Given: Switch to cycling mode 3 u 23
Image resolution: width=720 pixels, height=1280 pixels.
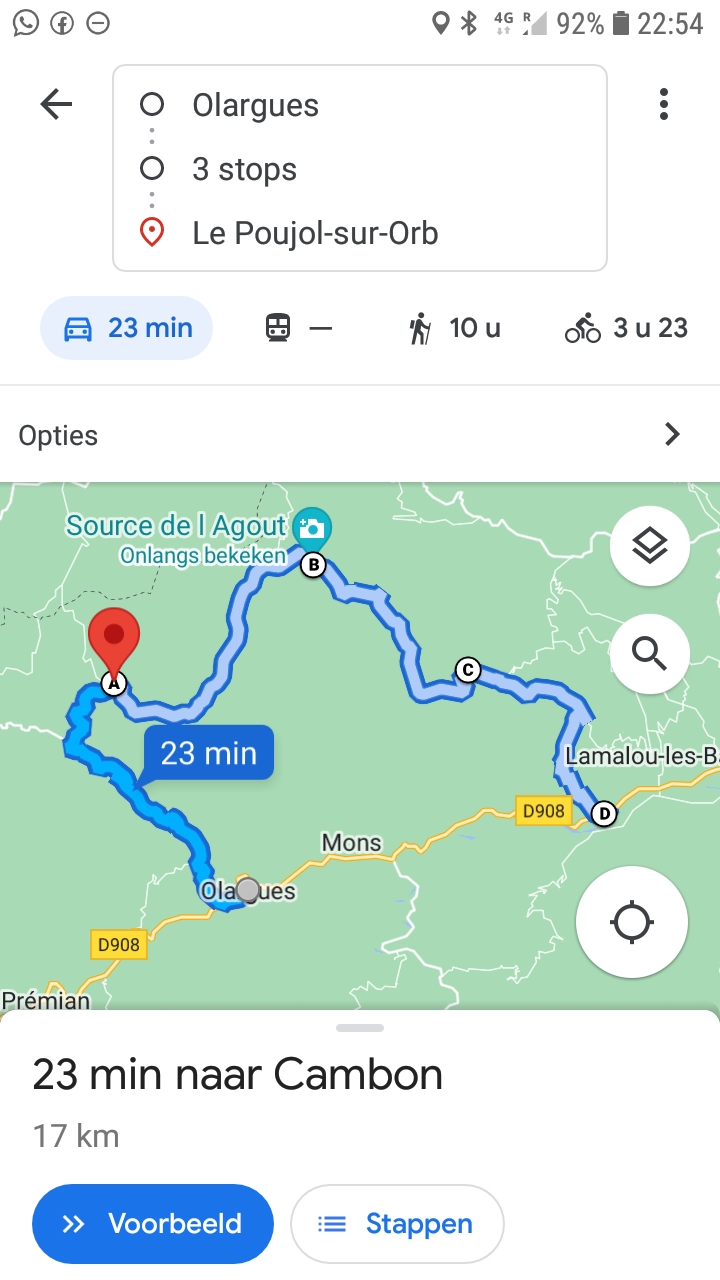Looking at the screenshot, I should coord(626,328).
